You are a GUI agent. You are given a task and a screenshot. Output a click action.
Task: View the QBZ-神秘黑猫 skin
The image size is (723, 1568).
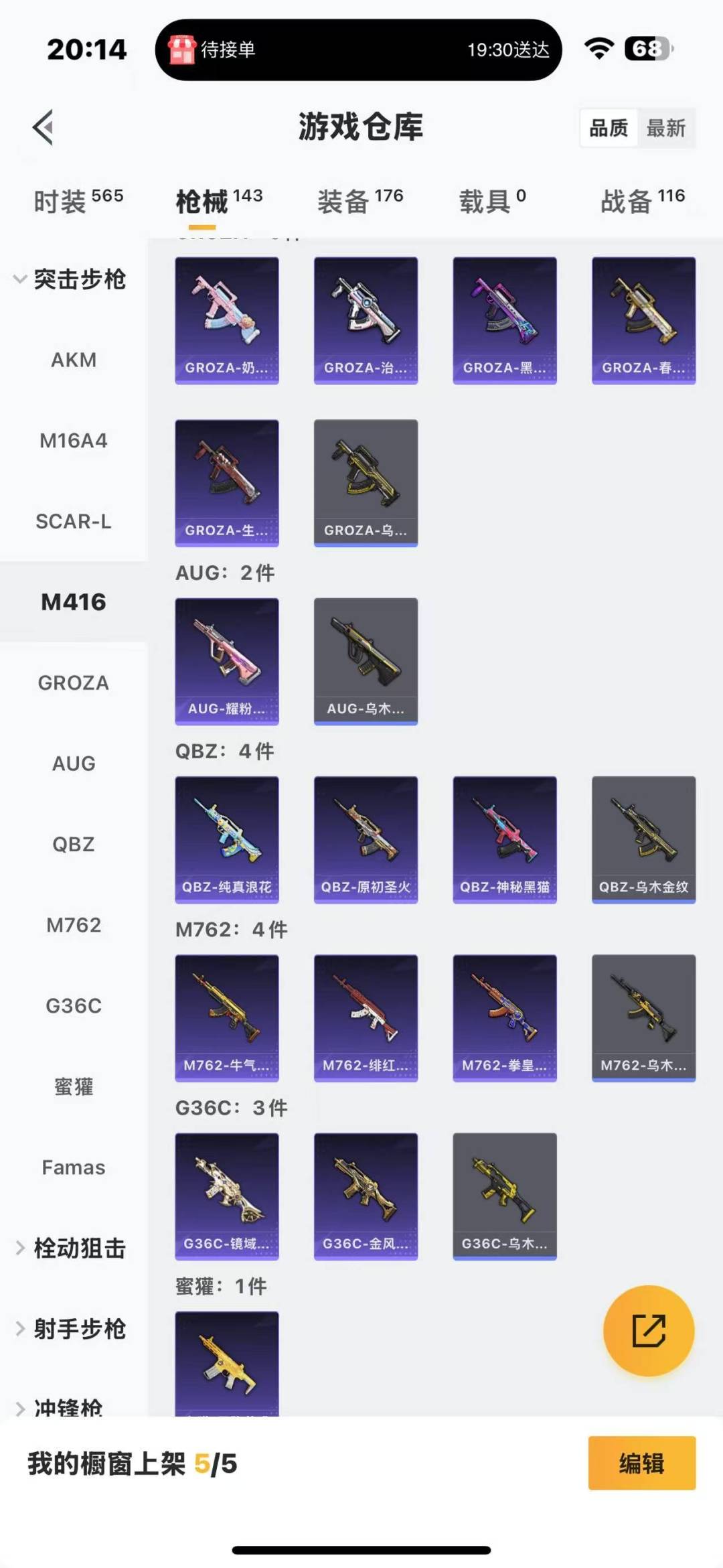505,839
